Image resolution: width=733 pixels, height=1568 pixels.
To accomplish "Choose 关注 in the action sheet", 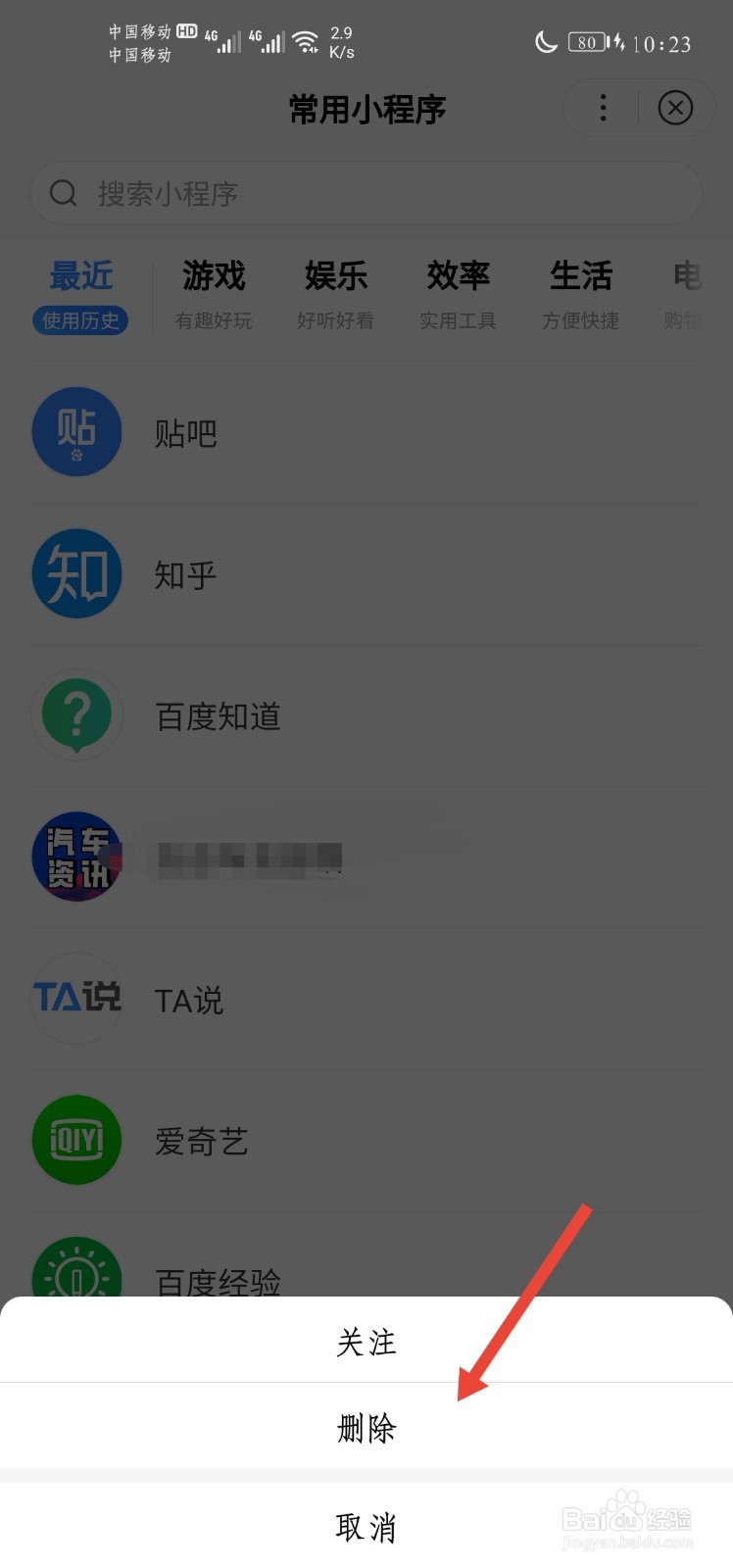I will tap(366, 1344).
